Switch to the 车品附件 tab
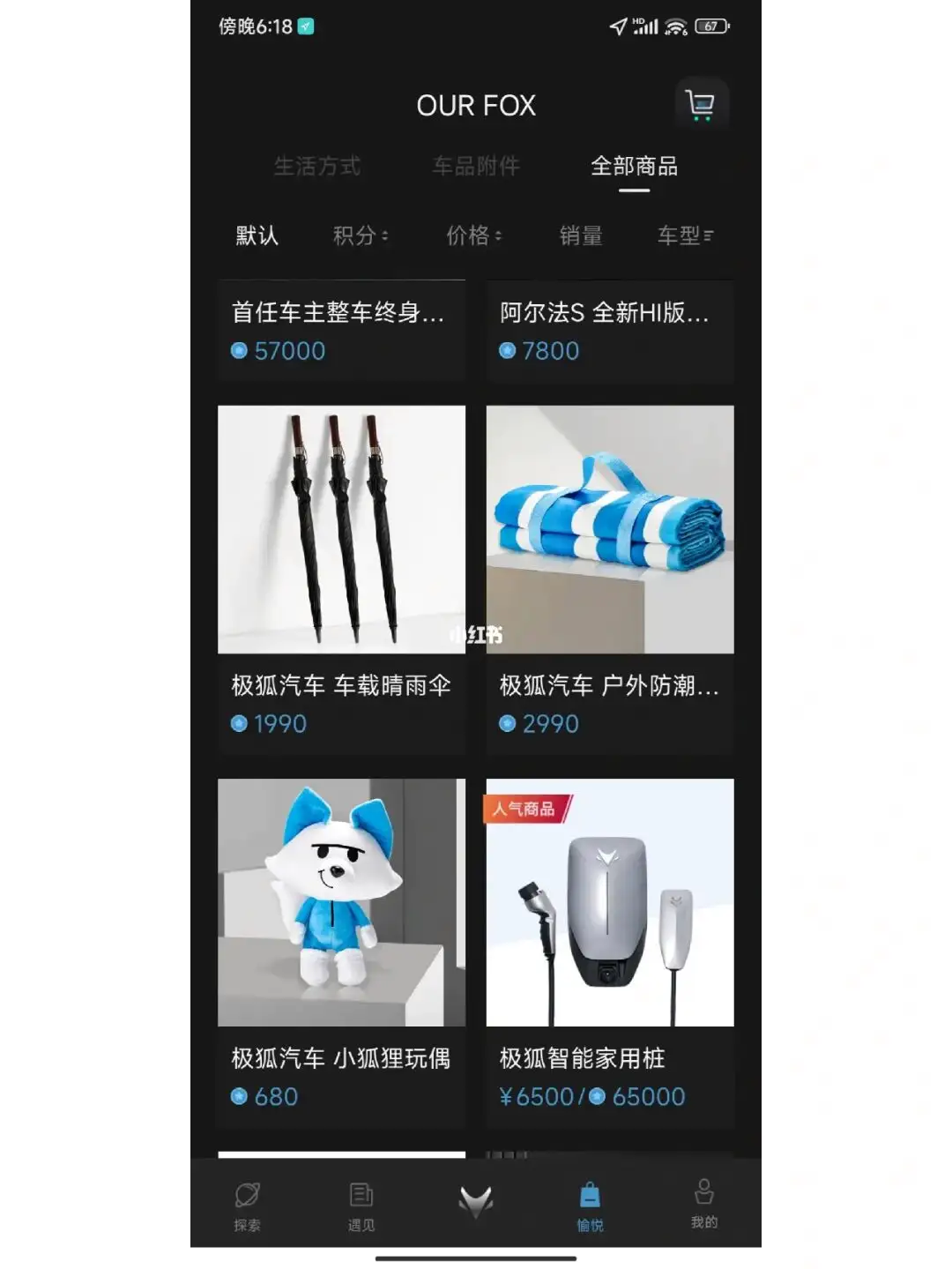The width and height of the screenshot is (952, 1269). tap(476, 166)
